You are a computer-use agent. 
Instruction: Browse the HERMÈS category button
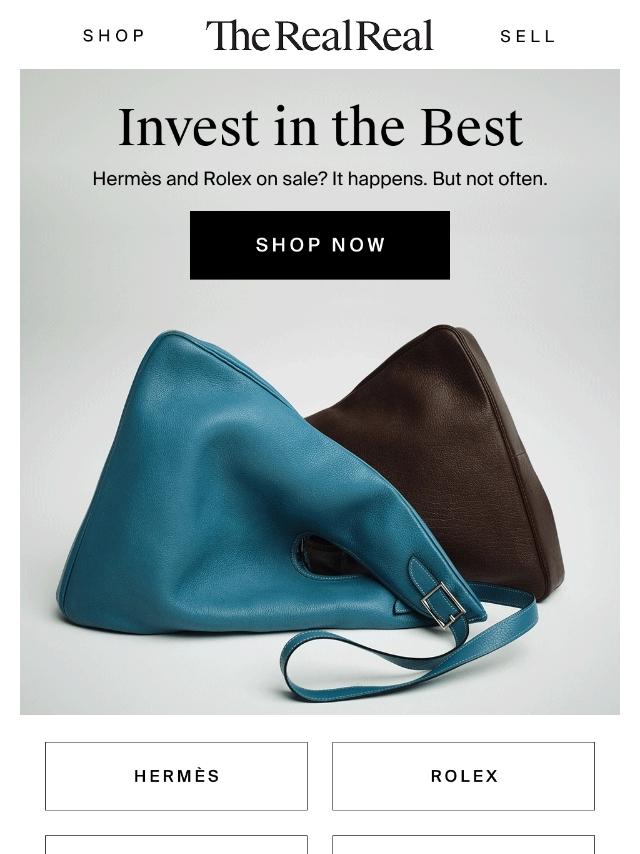176,776
